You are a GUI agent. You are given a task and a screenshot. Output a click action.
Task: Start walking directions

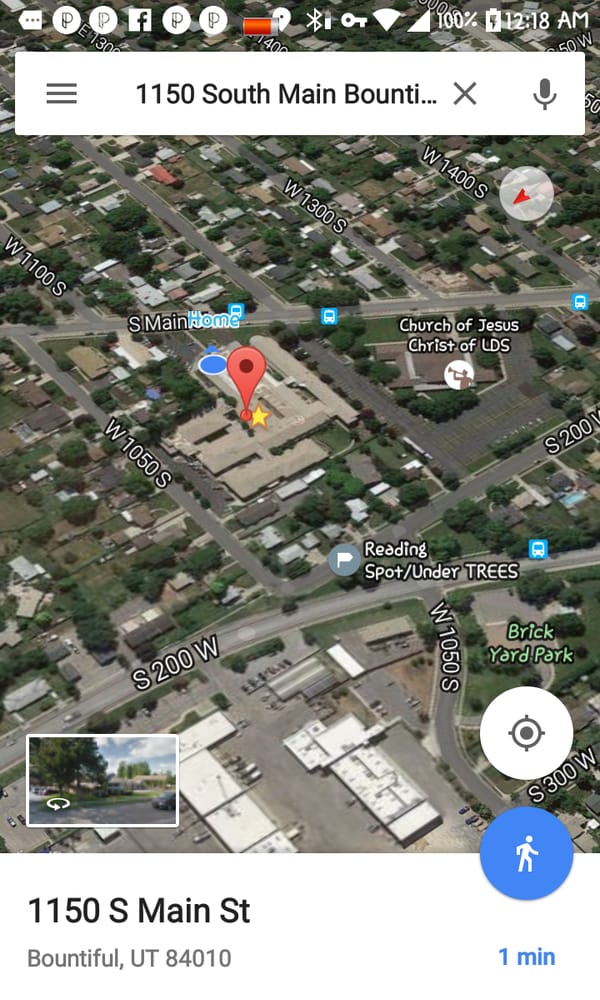526,854
